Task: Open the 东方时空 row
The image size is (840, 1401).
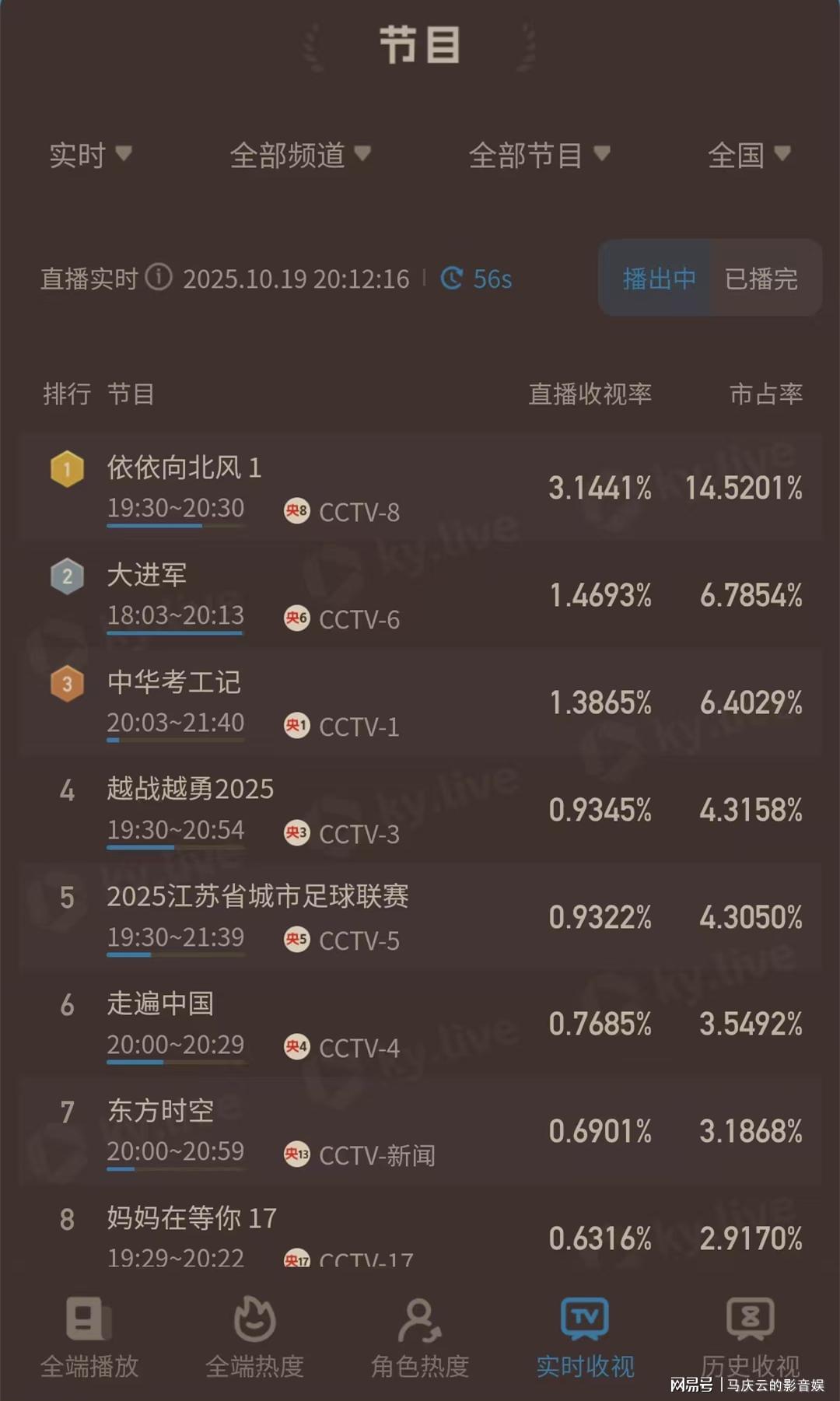Action: tap(160, 1111)
